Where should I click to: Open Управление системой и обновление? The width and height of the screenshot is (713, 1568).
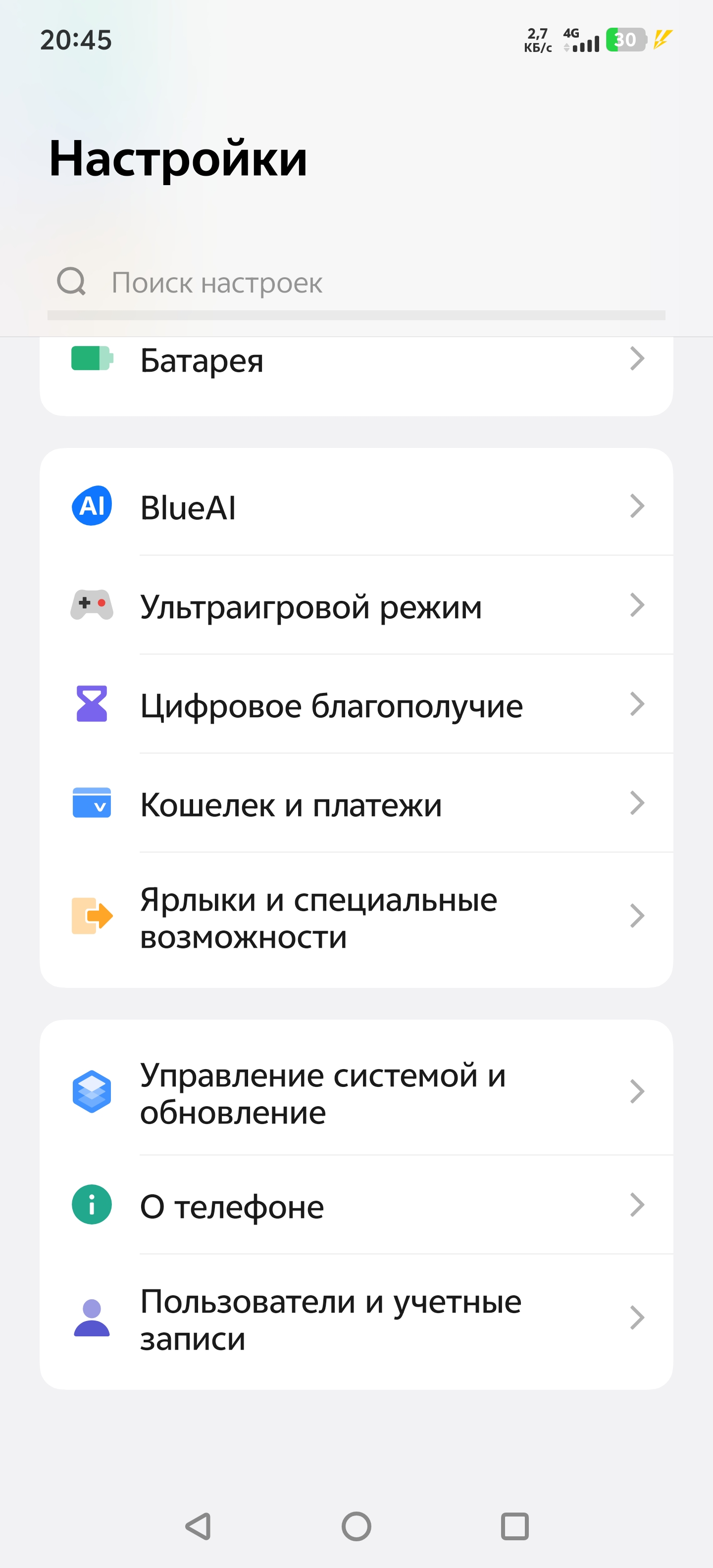[356, 1092]
